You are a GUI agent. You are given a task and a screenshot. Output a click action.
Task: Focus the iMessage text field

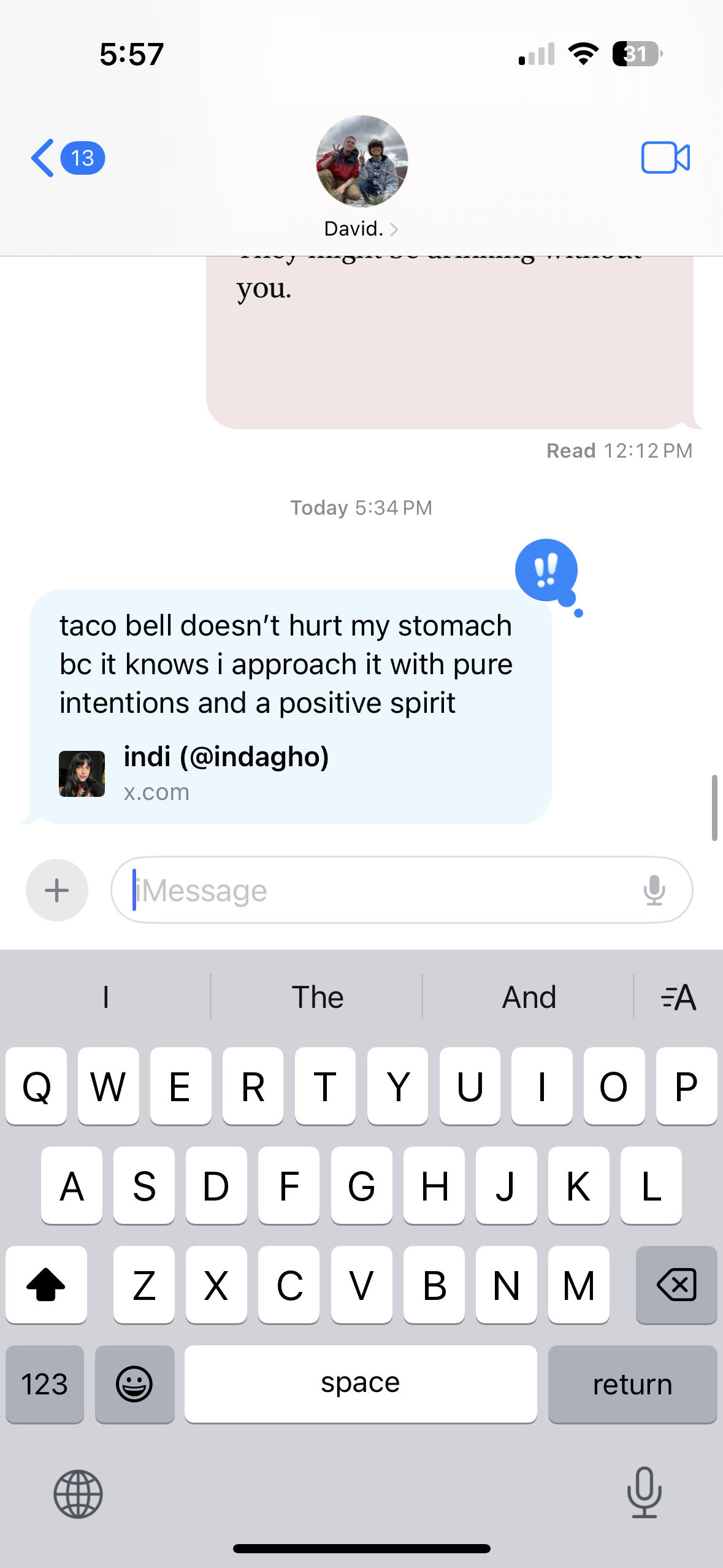(380, 890)
